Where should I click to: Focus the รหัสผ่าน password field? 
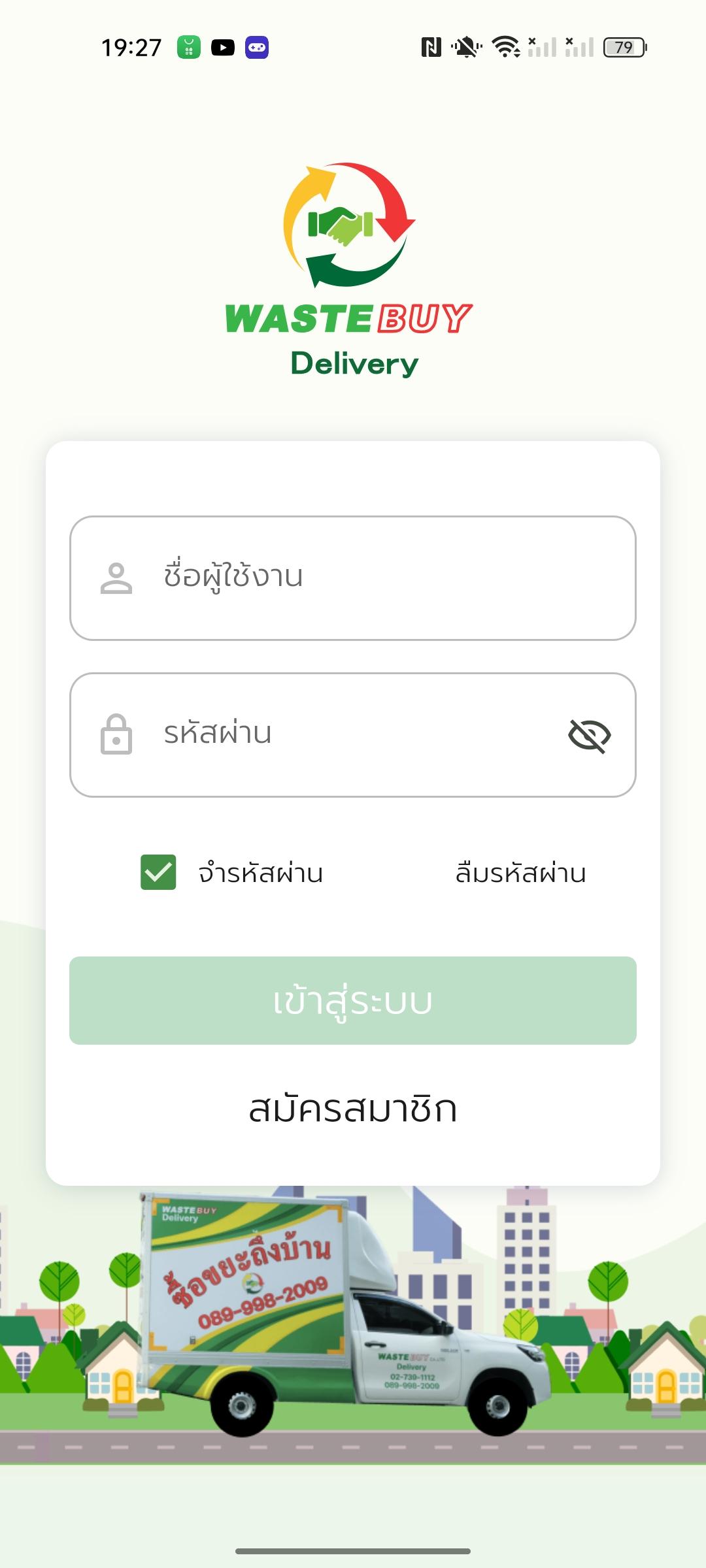coord(340,734)
